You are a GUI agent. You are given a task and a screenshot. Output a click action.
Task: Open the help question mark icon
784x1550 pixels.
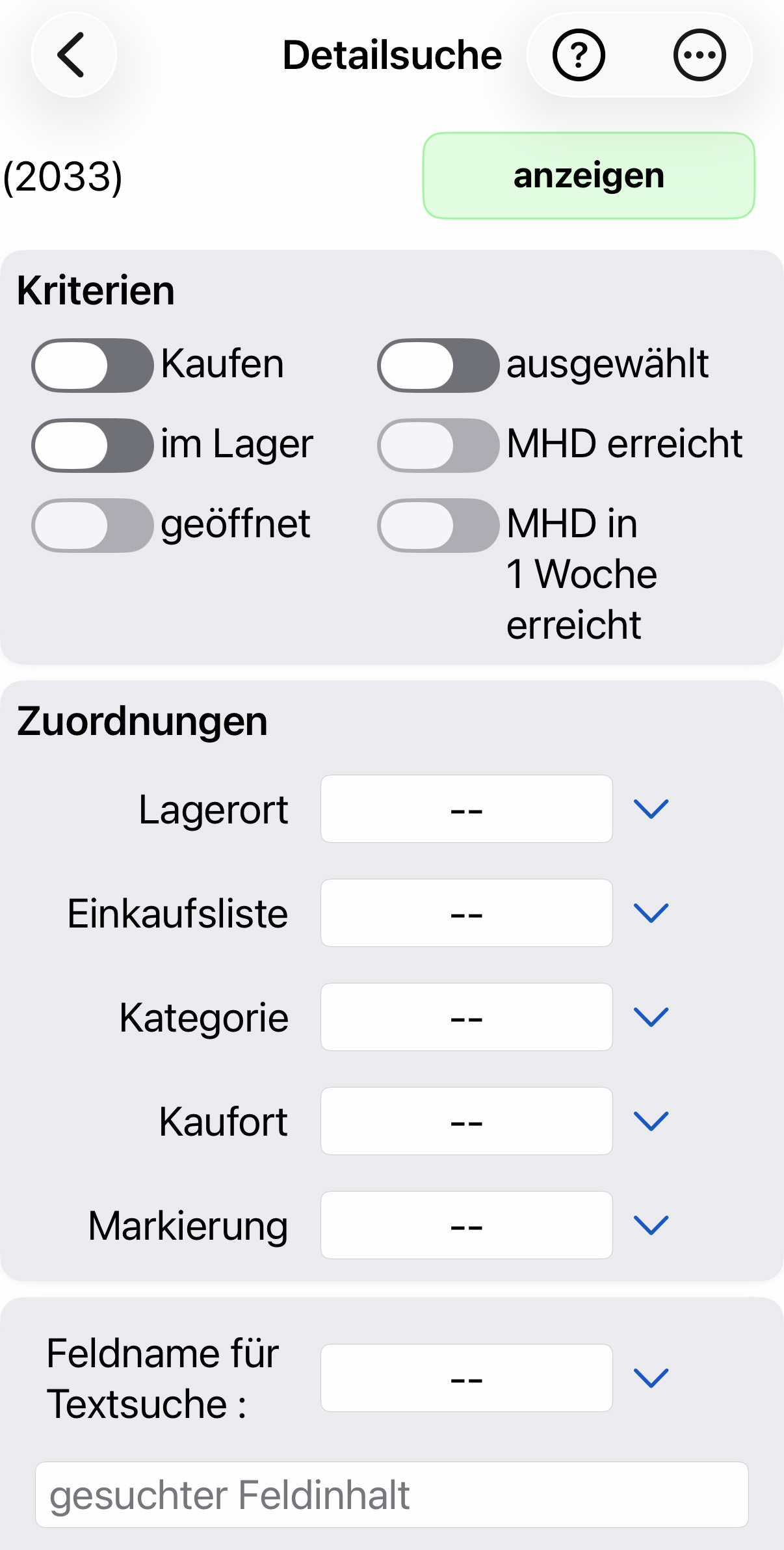pyautogui.click(x=579, y=55)
